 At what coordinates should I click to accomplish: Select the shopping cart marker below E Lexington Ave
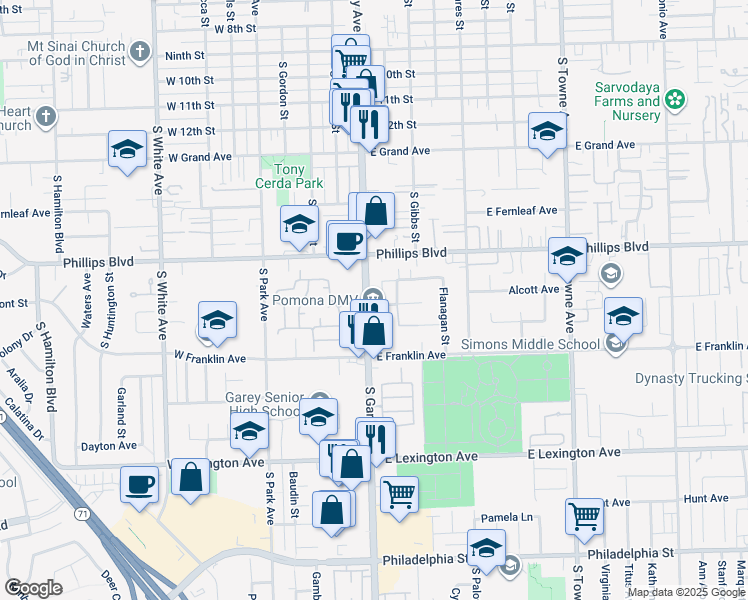(x=399, y=493)
